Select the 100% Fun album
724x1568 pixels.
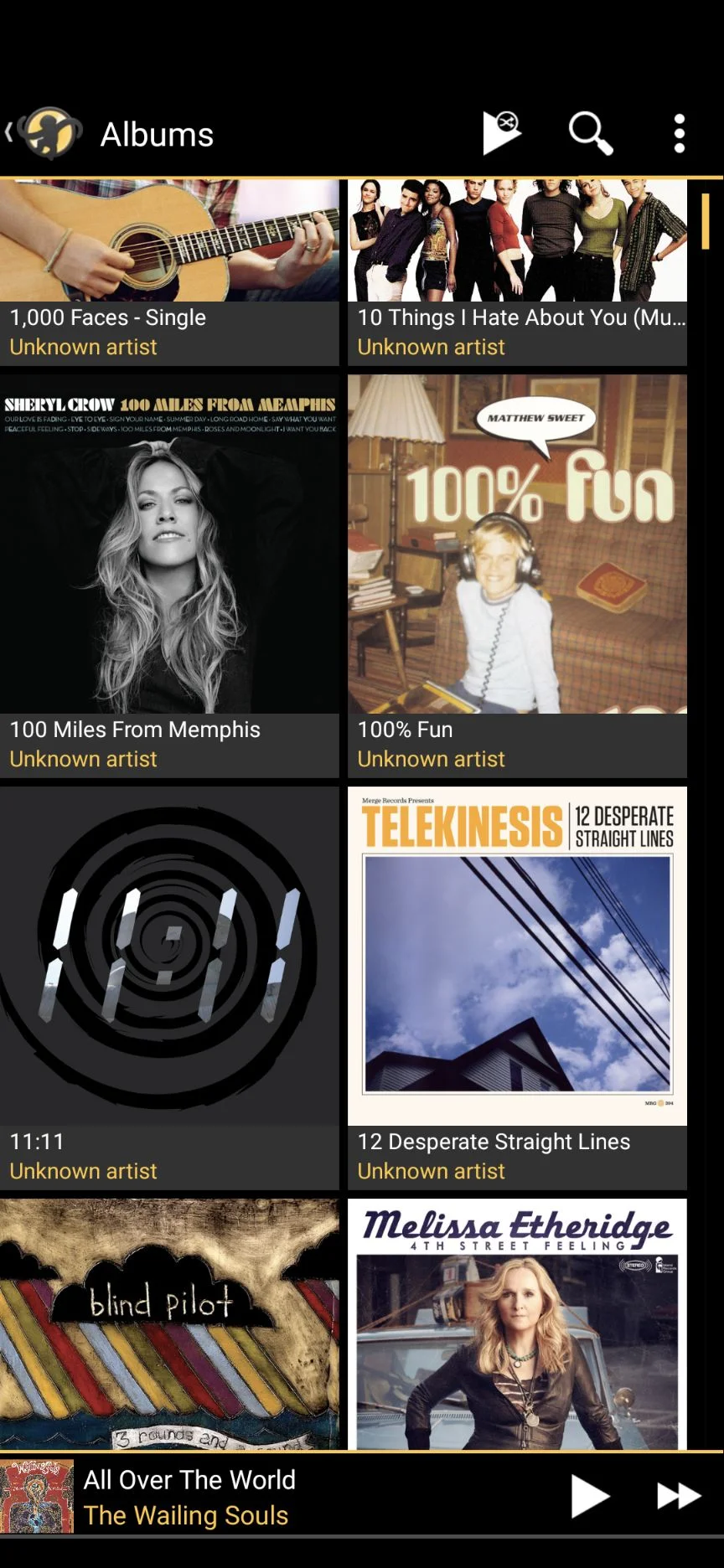[517, 575]
